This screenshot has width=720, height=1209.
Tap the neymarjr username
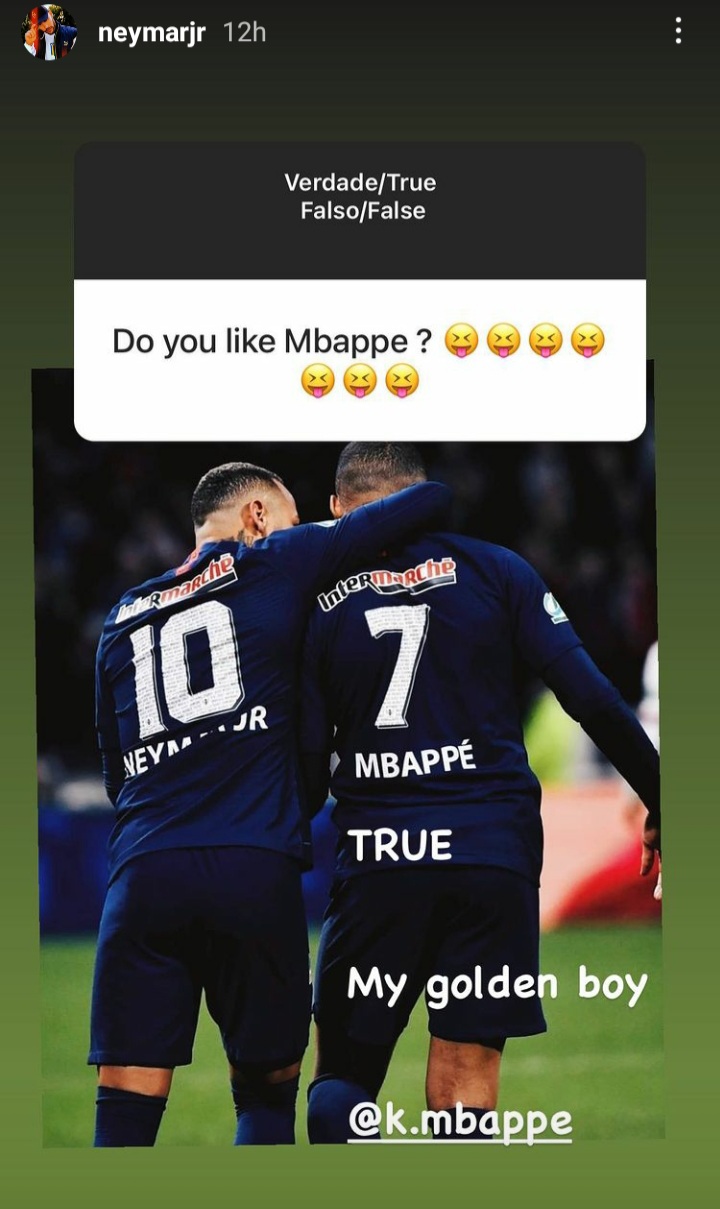tap(151, 32)
